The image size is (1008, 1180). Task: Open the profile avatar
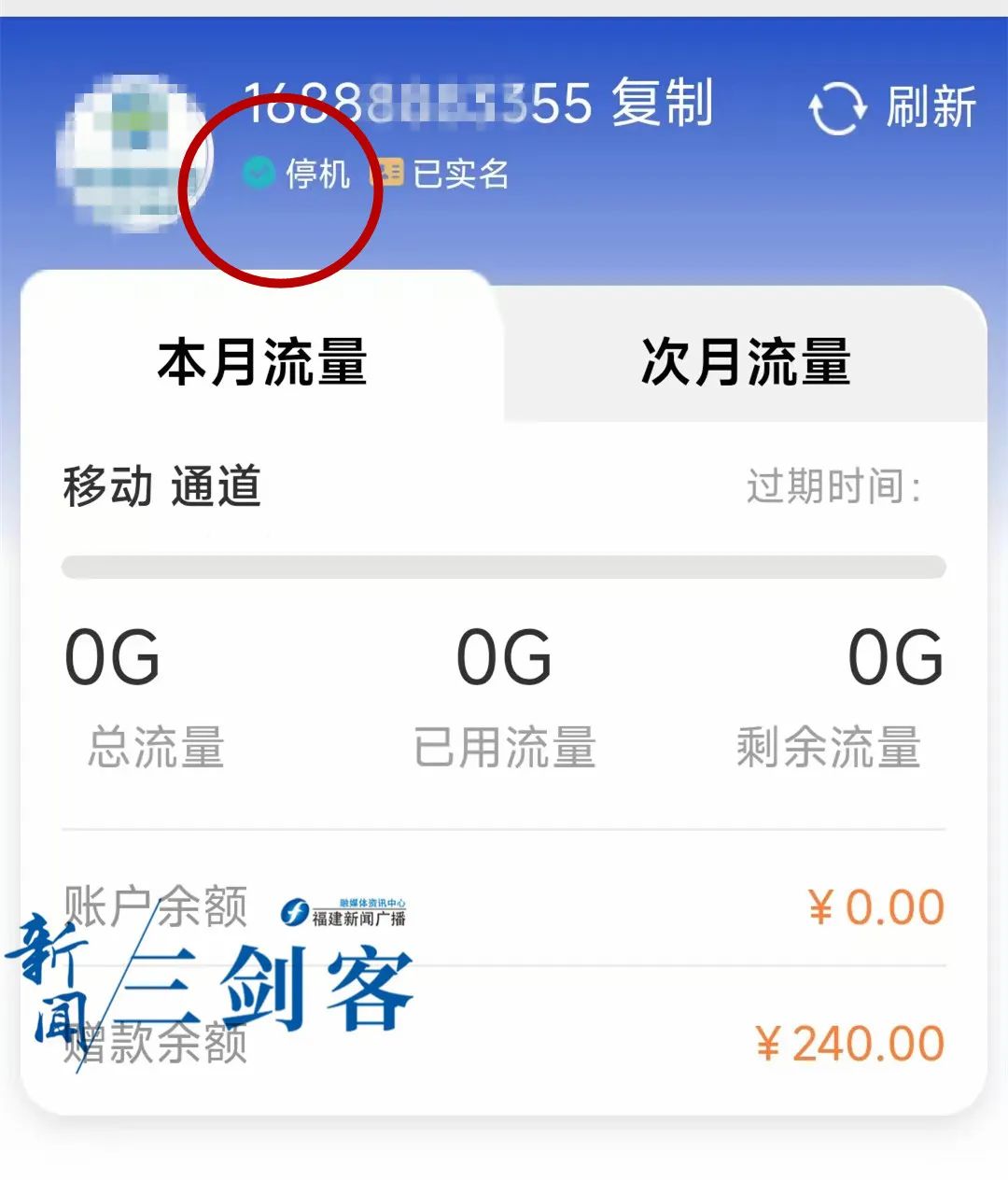coord(126,154)
